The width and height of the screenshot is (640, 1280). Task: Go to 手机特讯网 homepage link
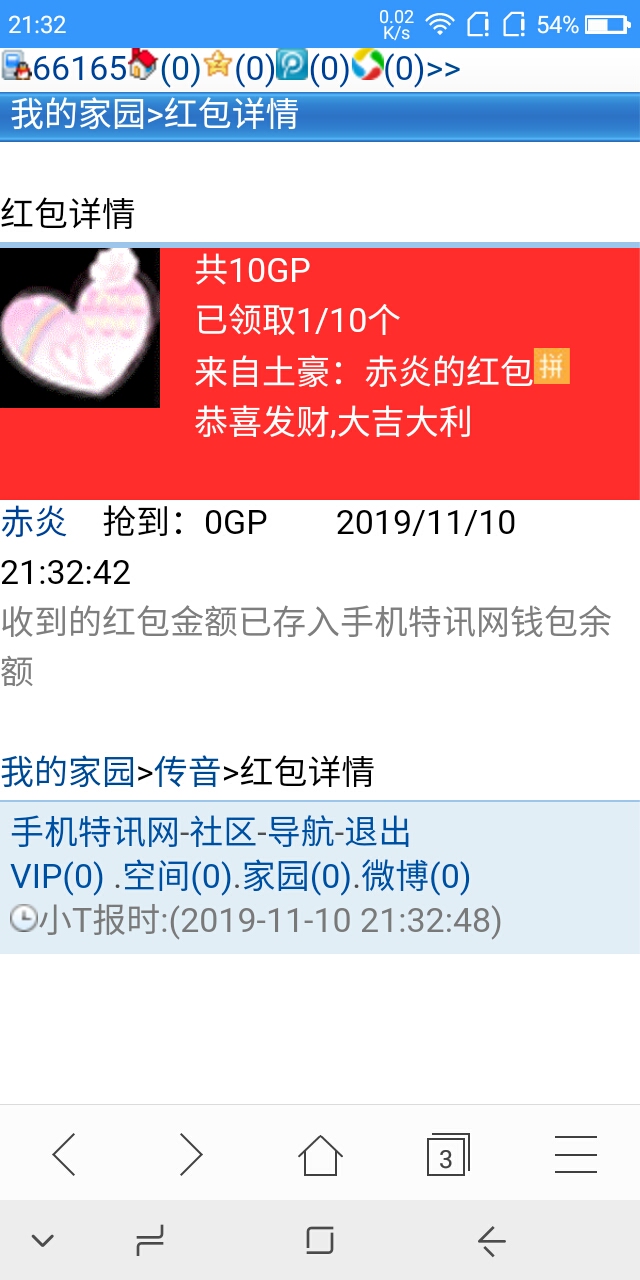click(94, 832)
